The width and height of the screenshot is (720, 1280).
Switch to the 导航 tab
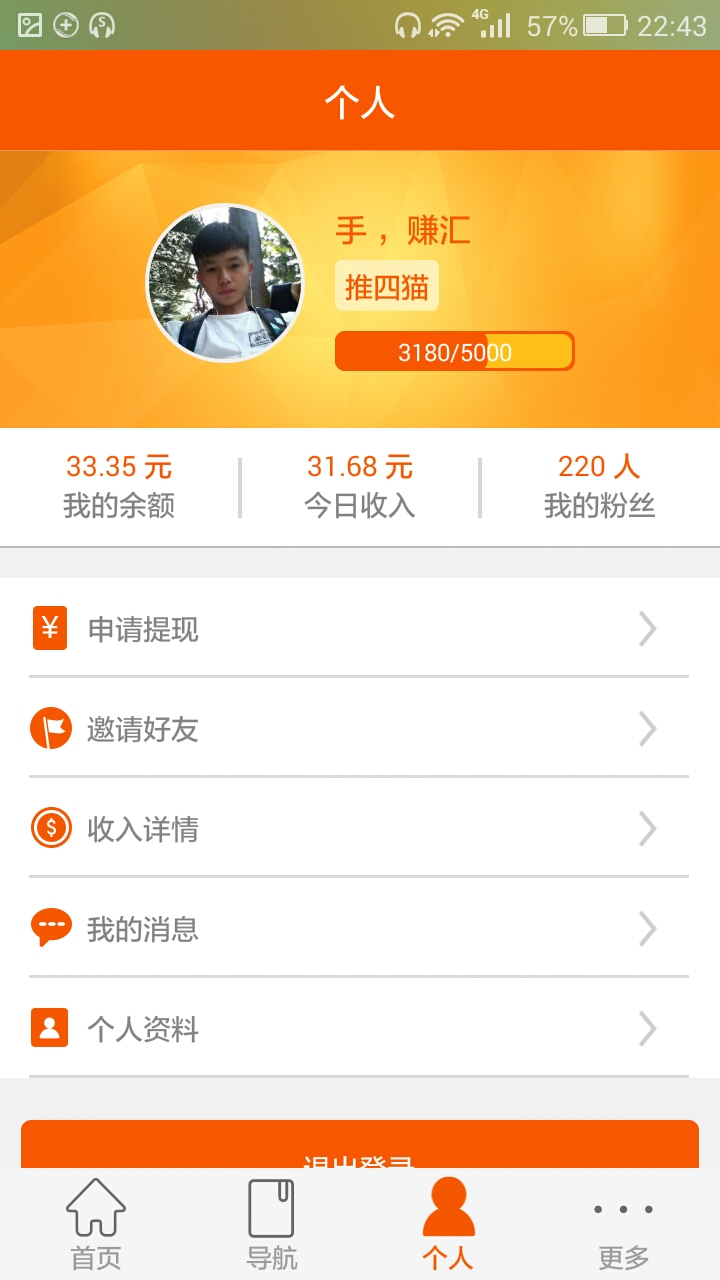click(x=272, y=1224)
